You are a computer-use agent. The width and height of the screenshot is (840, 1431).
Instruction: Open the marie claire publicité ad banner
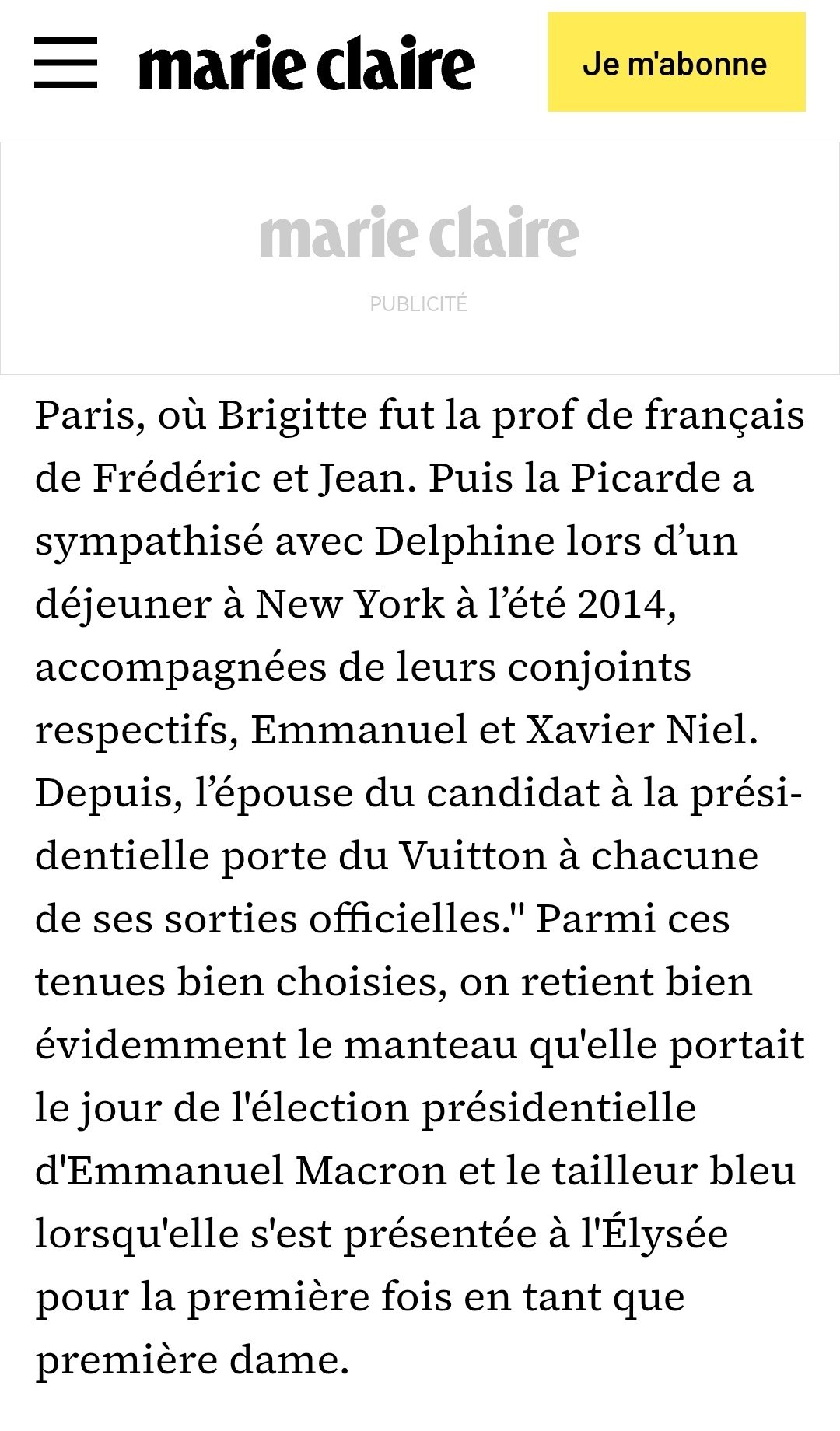[x=420, y=258]
